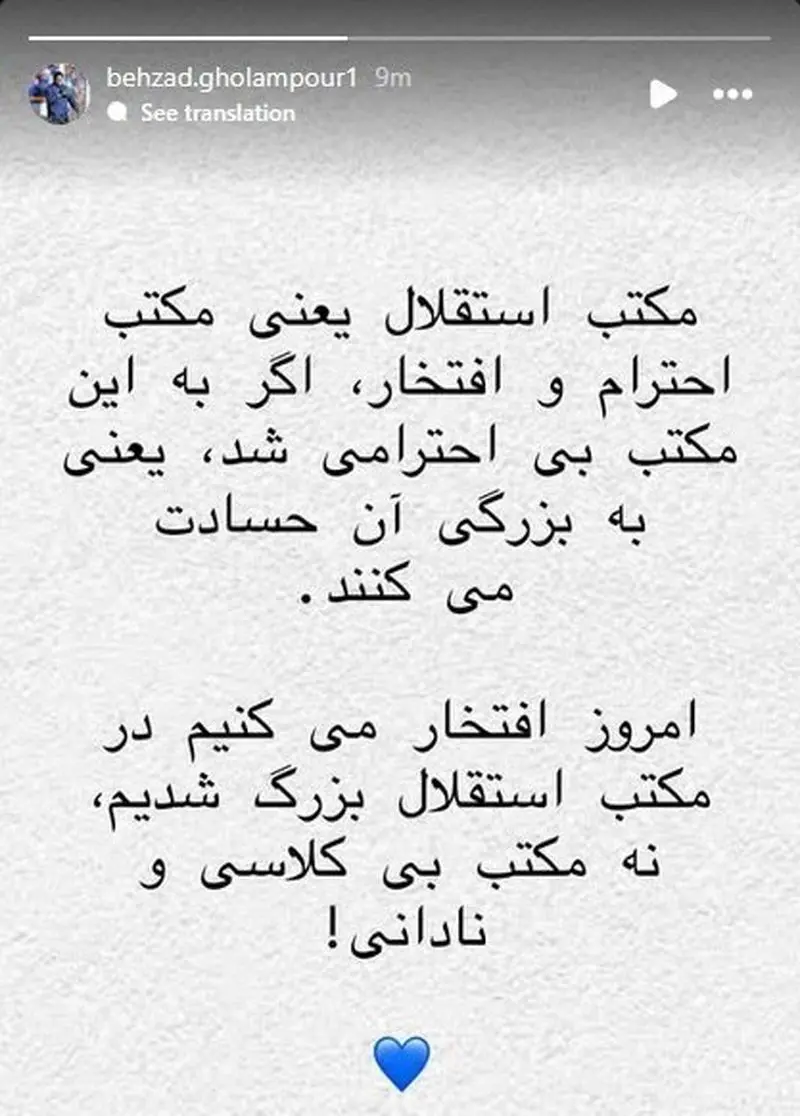Resume story playback
This screenshot has width=800, height=1116.
tap(662, 94)
